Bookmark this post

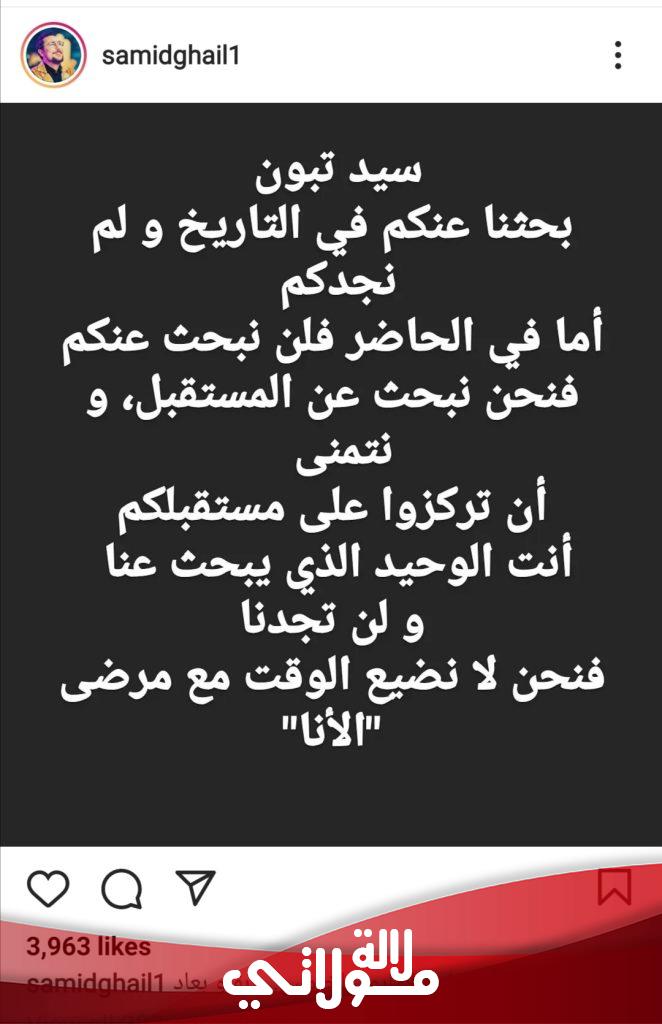(615, 886)
